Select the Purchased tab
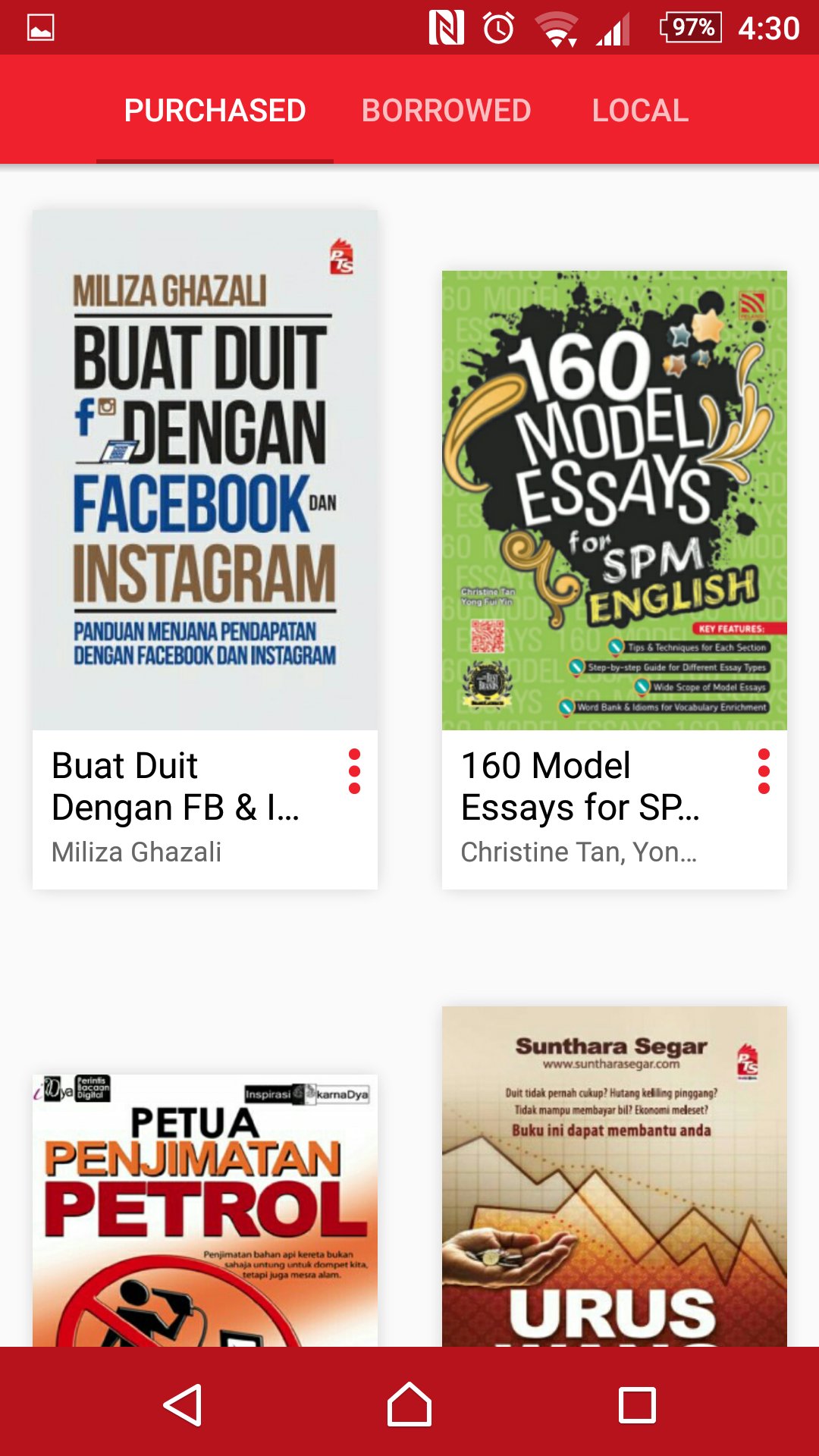819x1456 pixels. pos(215,111)
